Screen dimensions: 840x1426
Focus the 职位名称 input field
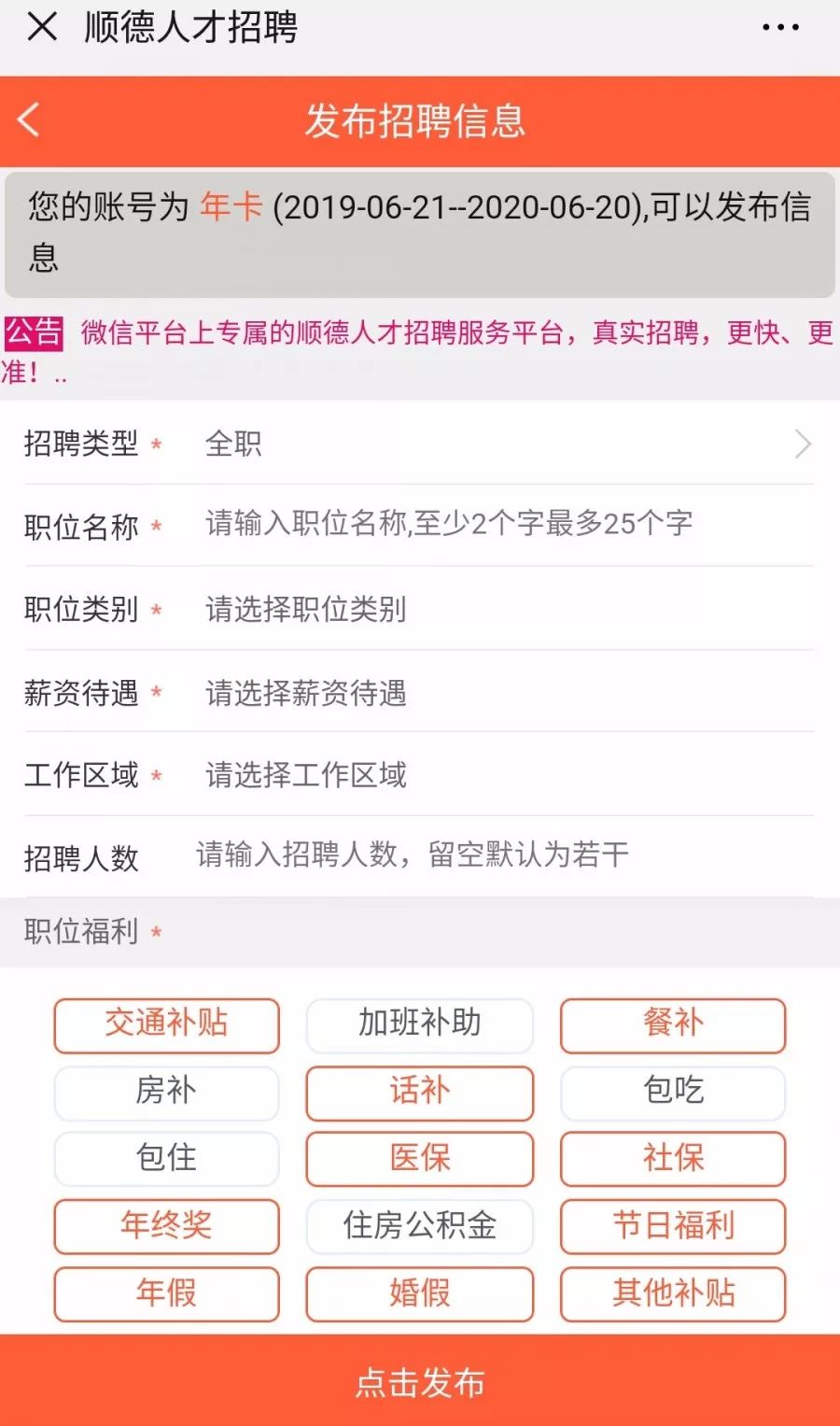coord(504,524)
